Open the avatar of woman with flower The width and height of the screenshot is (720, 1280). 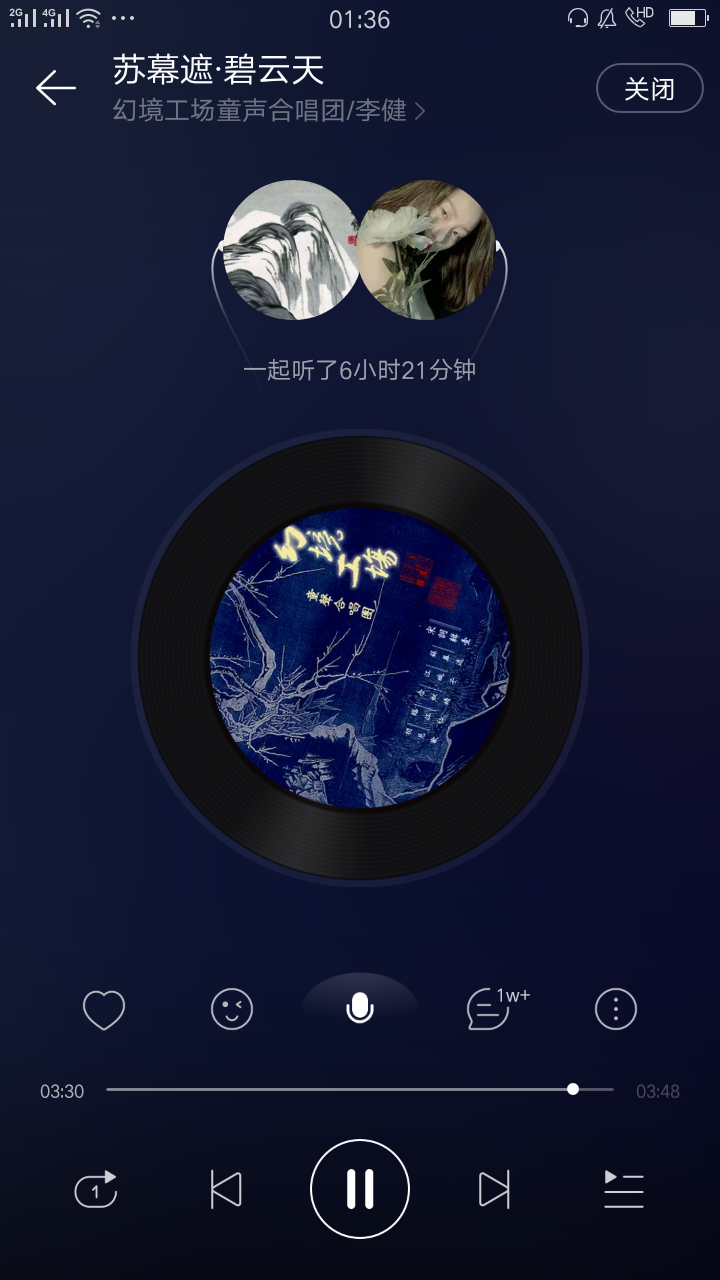[x=427, y=250]
